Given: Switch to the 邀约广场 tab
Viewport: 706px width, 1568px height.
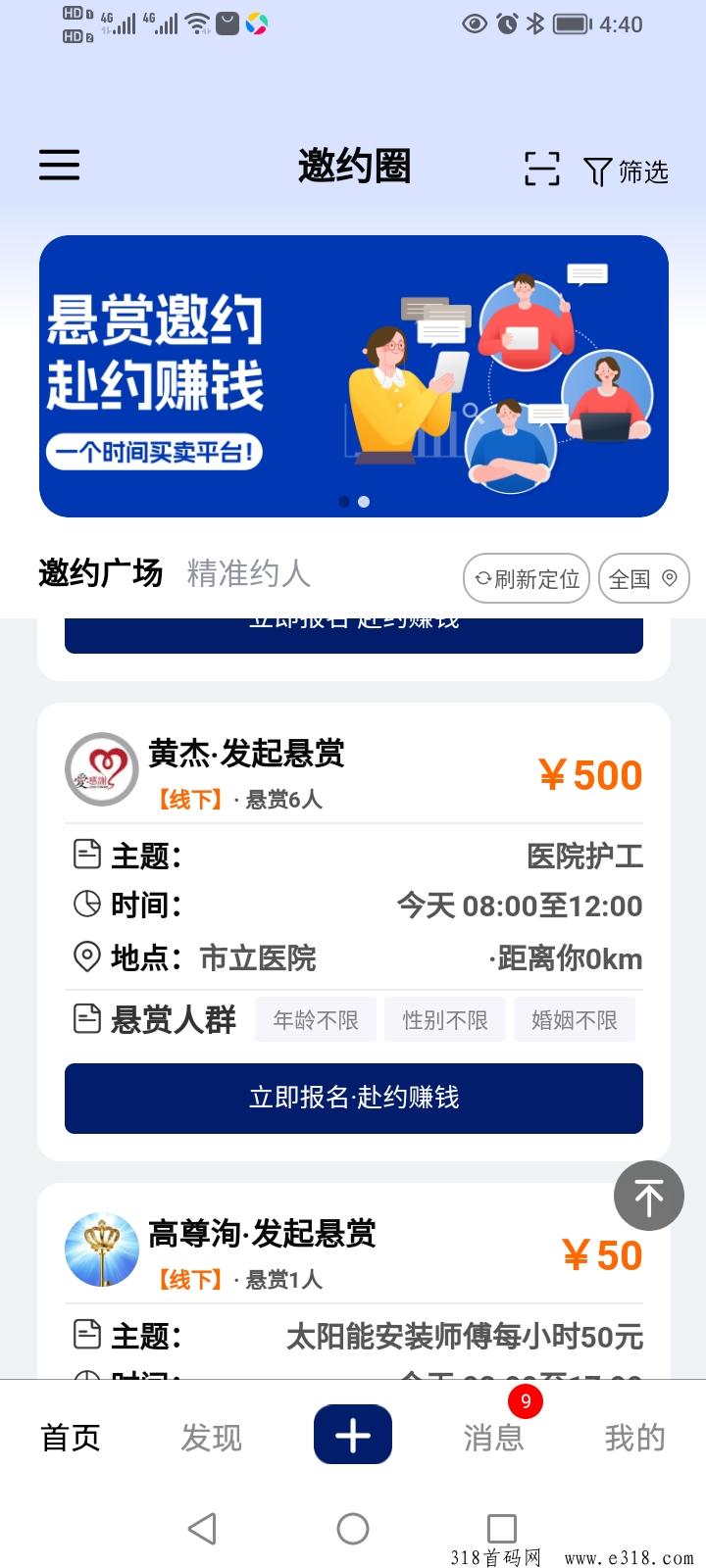Looking at the screenshot, I should [100, 573].
